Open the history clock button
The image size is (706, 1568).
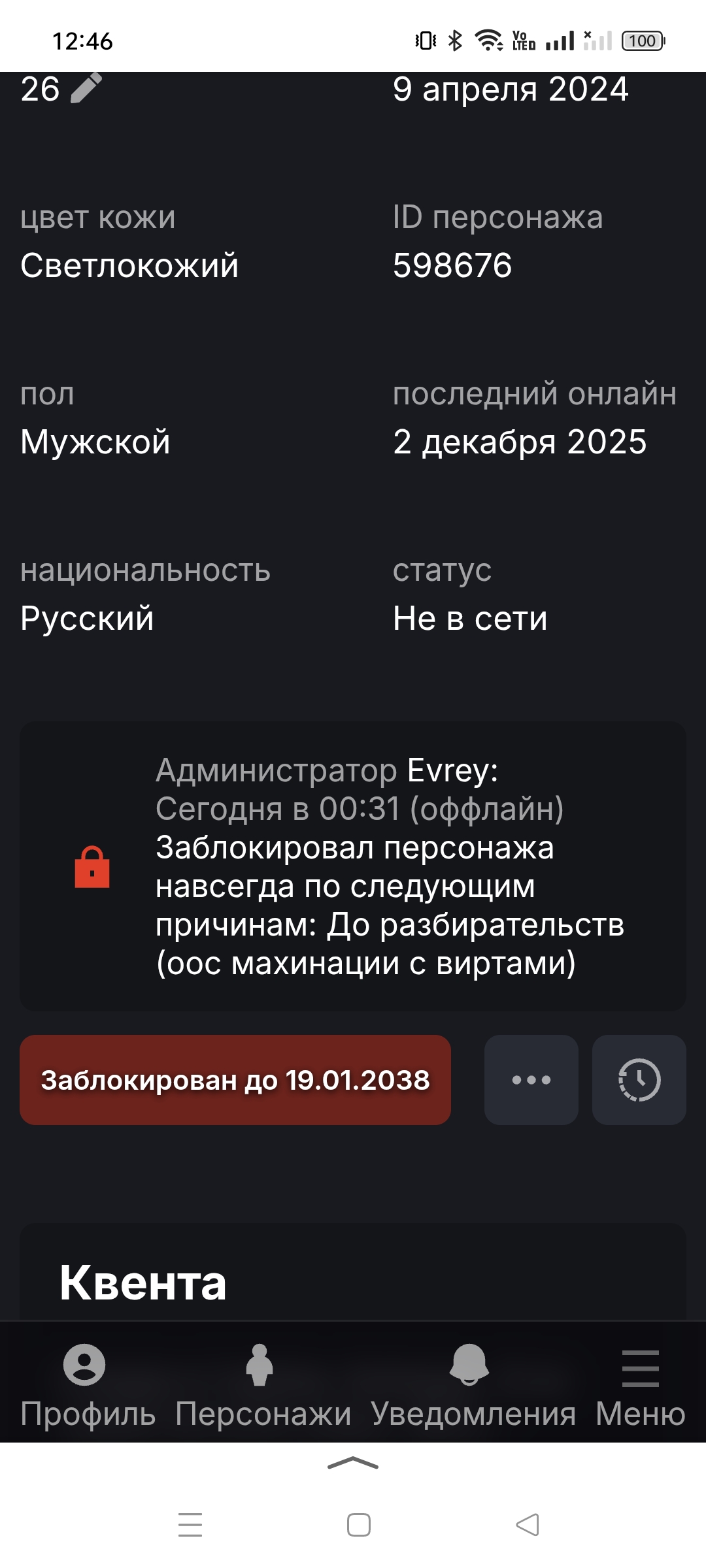click(639, 1080)
